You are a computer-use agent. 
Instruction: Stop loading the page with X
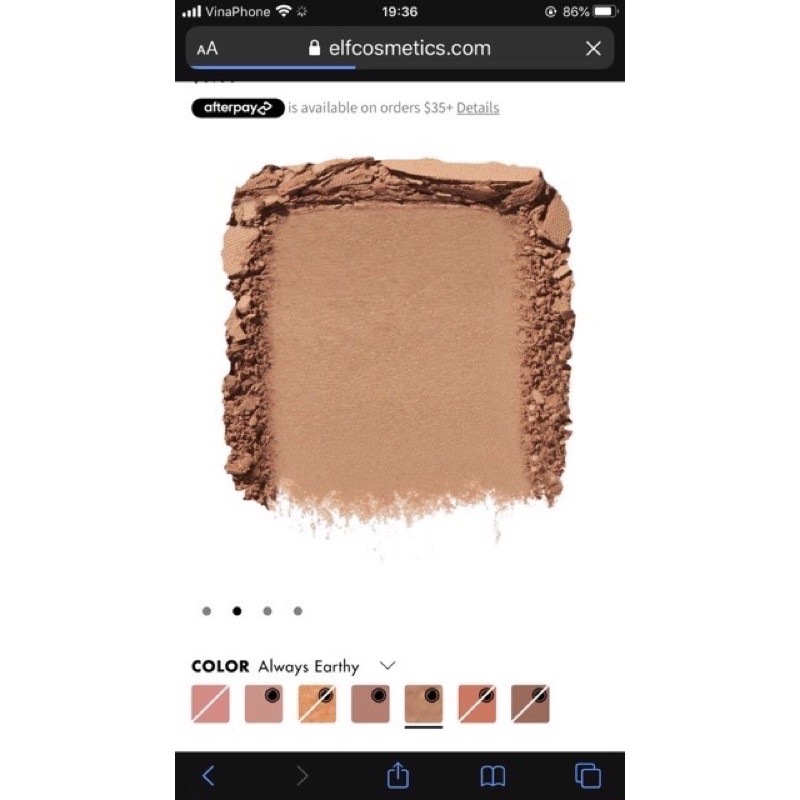pyautogui.click(x=593, y=48)
